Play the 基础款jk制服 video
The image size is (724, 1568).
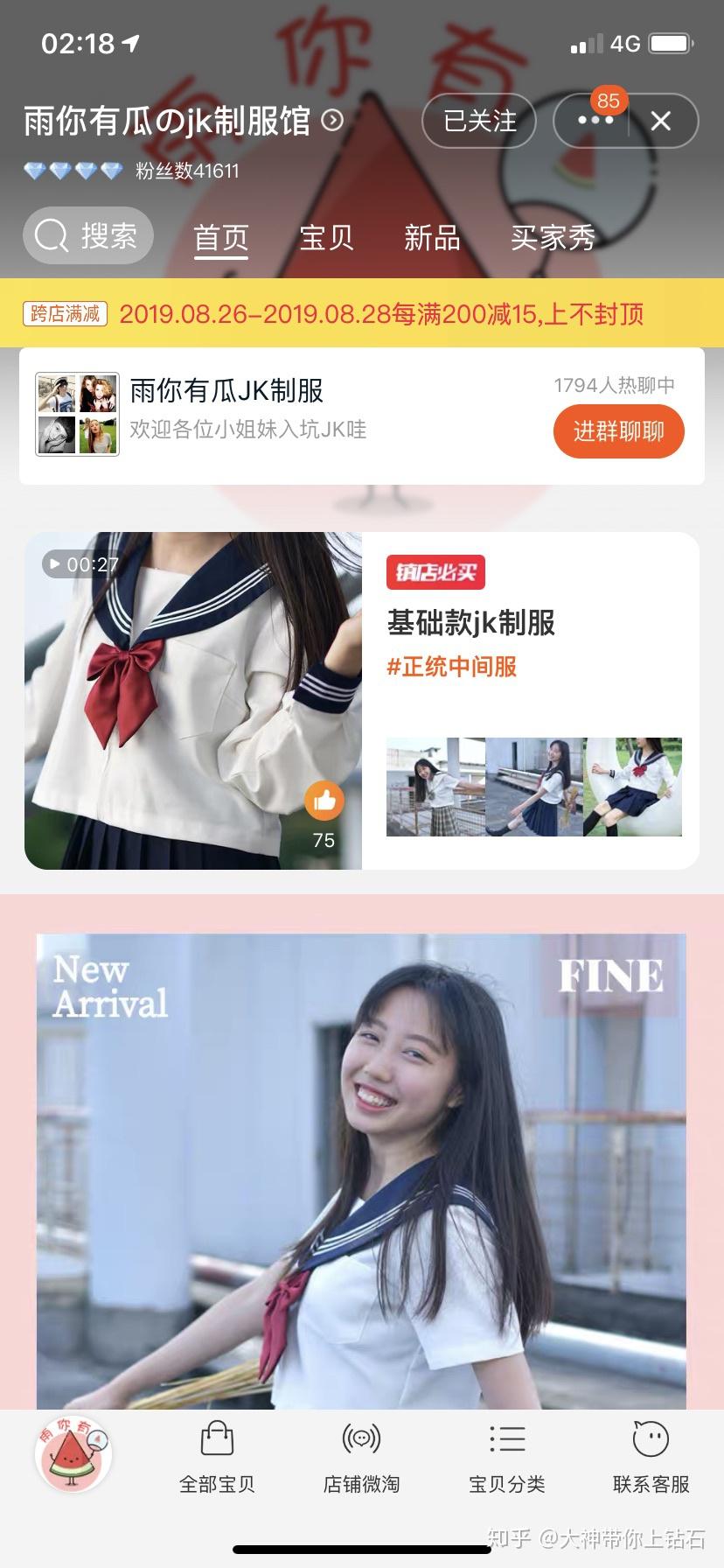(x=193, y=700)
